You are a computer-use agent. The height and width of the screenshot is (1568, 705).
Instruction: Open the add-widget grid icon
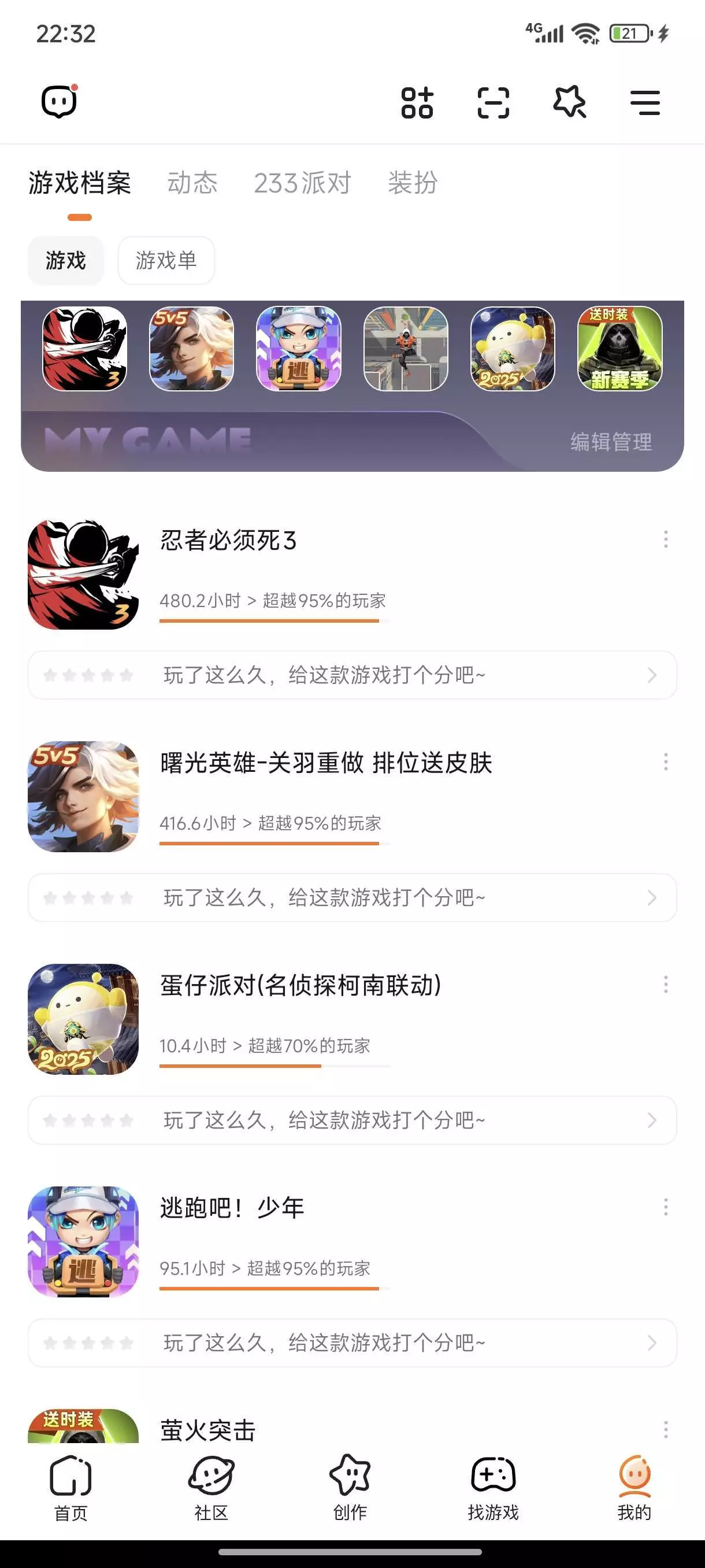417,102
